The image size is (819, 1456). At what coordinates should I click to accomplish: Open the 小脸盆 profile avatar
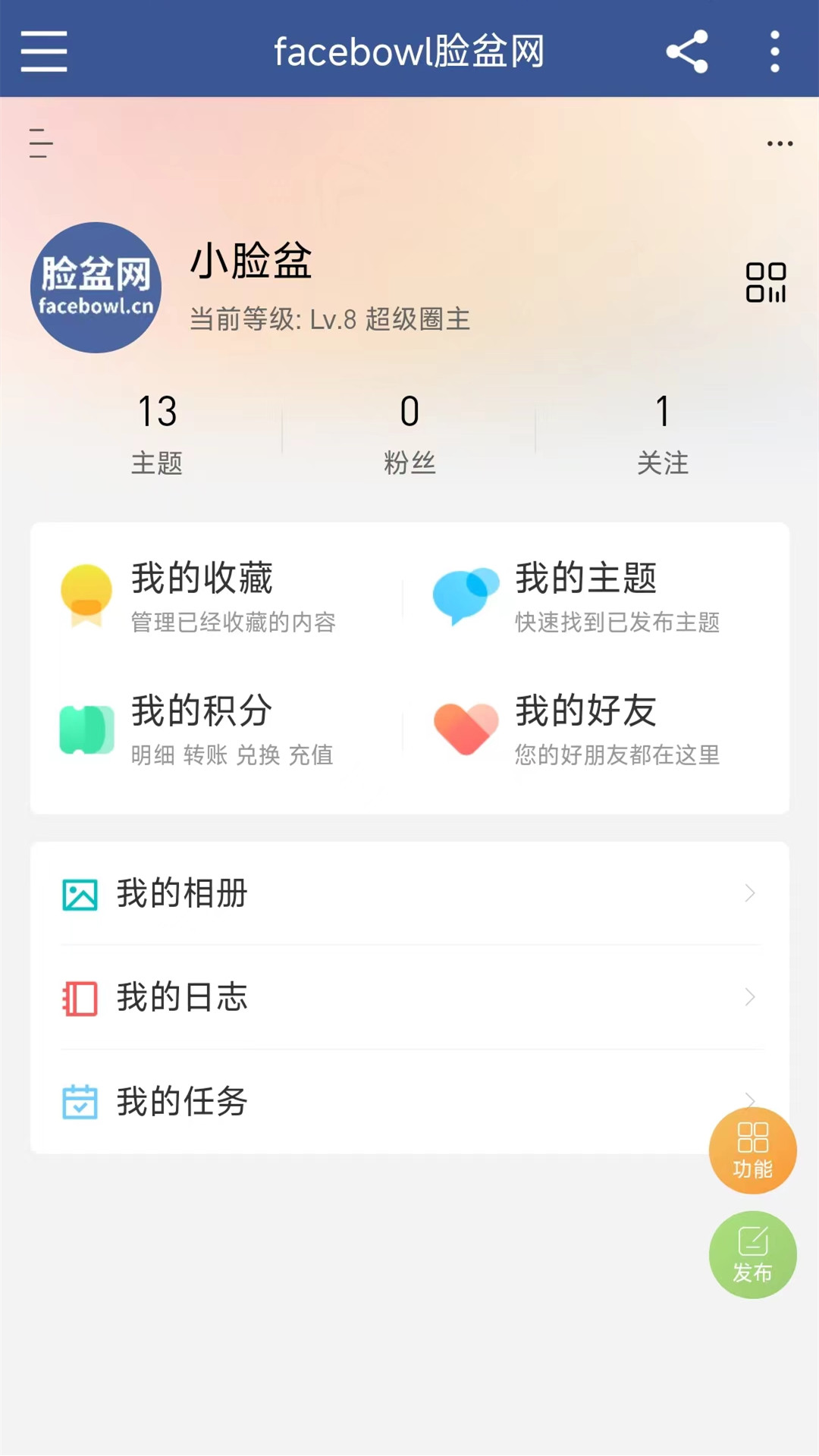[96, 287]
